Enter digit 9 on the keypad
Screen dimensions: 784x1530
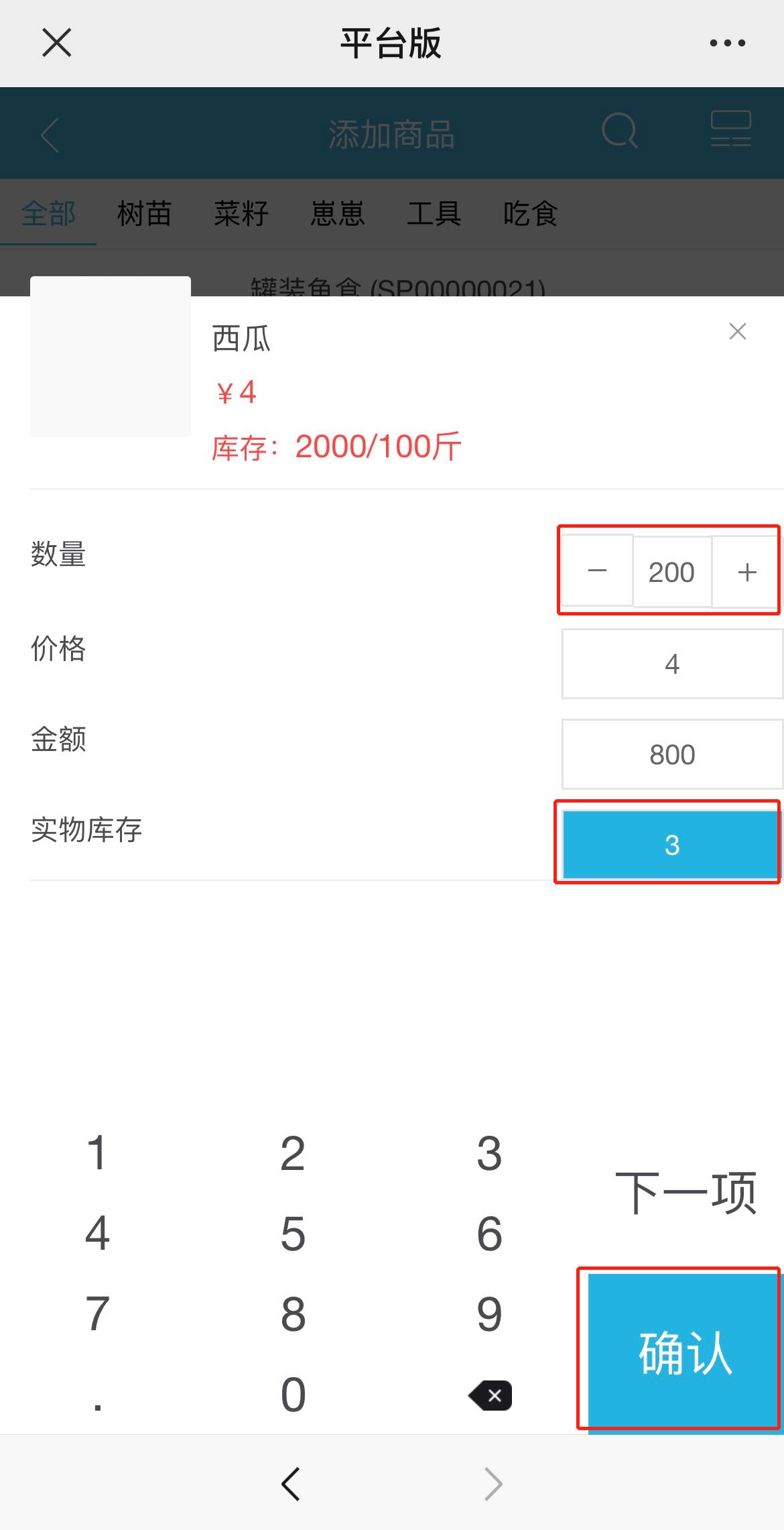(x=489, y=1314)
